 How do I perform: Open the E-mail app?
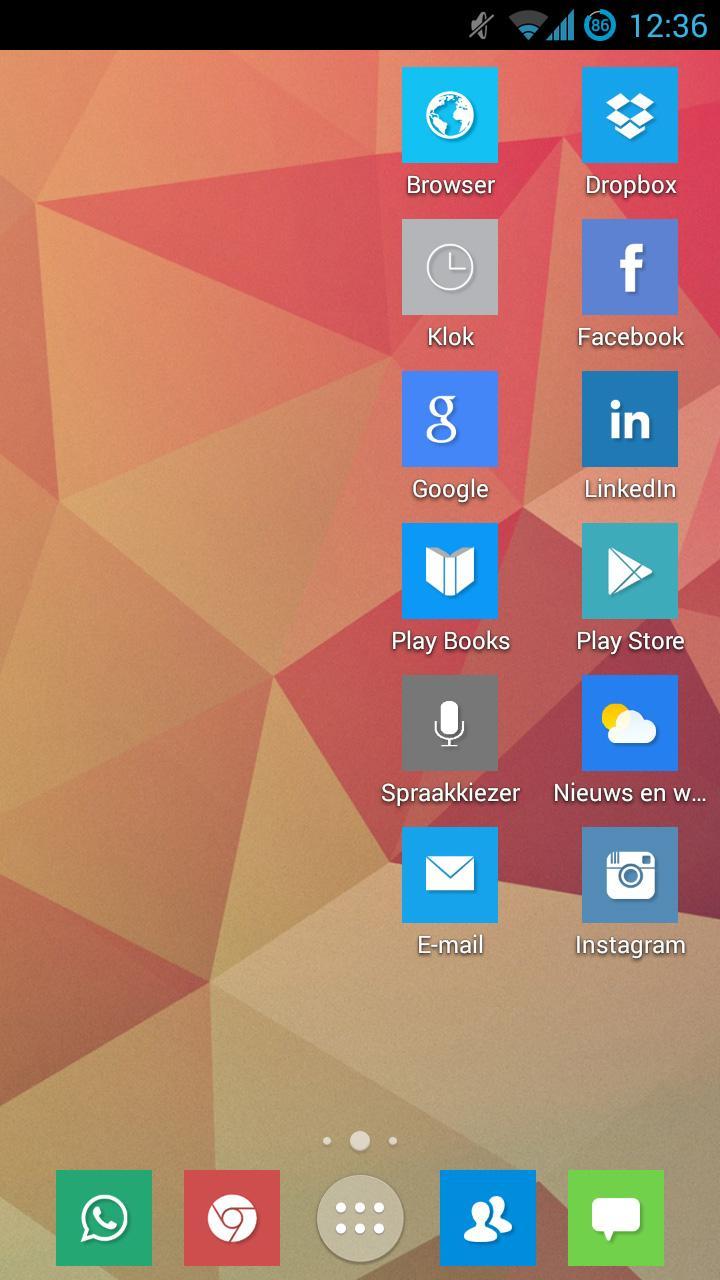[x=450, y=875]
